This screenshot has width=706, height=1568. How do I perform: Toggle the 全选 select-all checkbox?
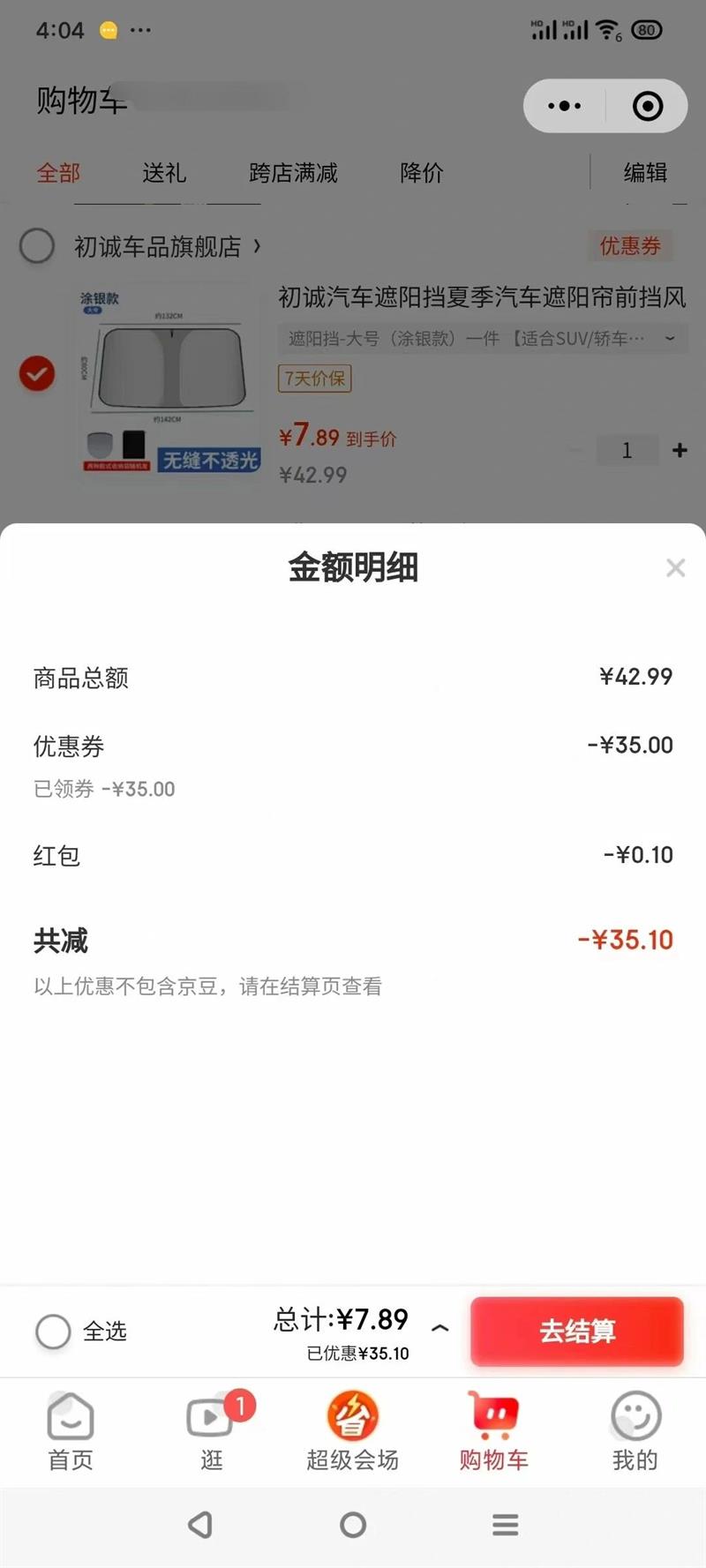(x=53, y=1331)
